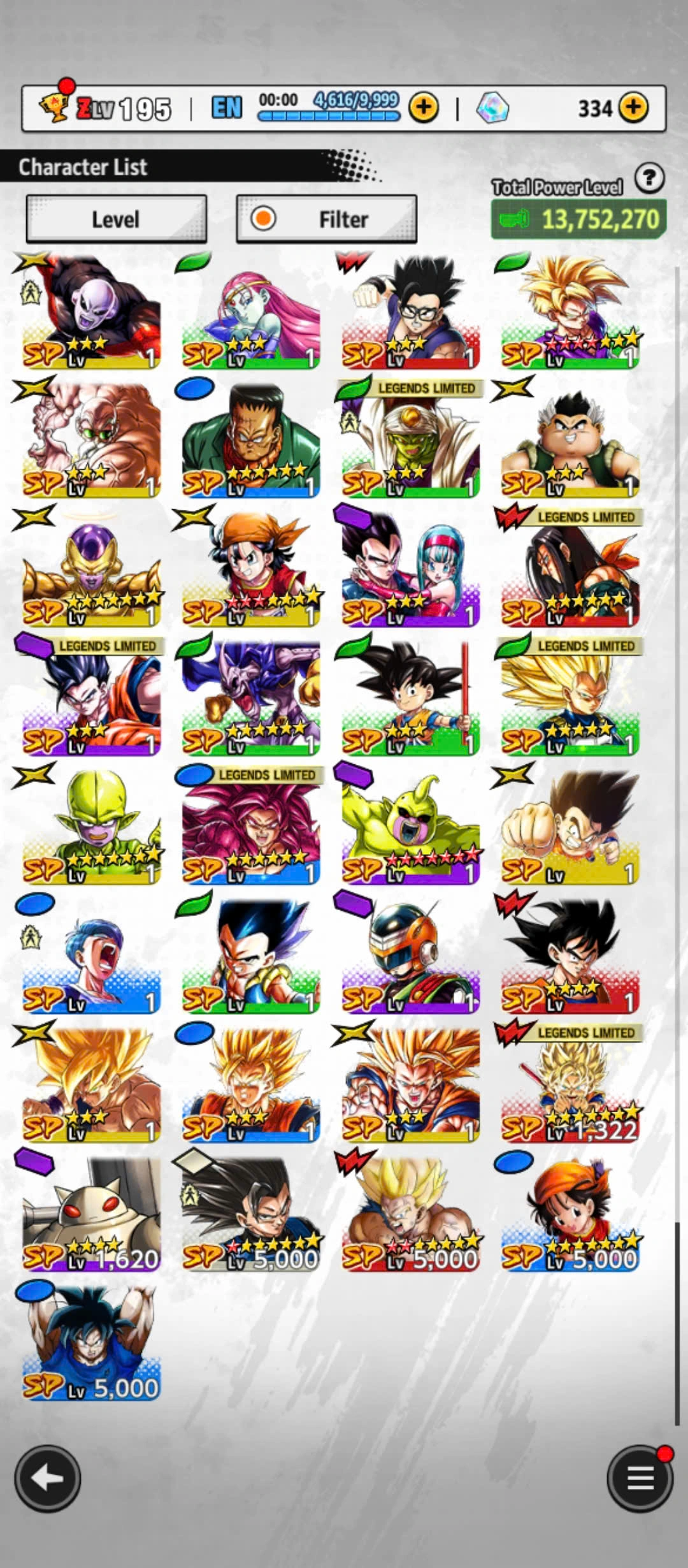This screenshot has width=688, height=1568.
Task: Add energy with the plus button
Action: [424, 108]
